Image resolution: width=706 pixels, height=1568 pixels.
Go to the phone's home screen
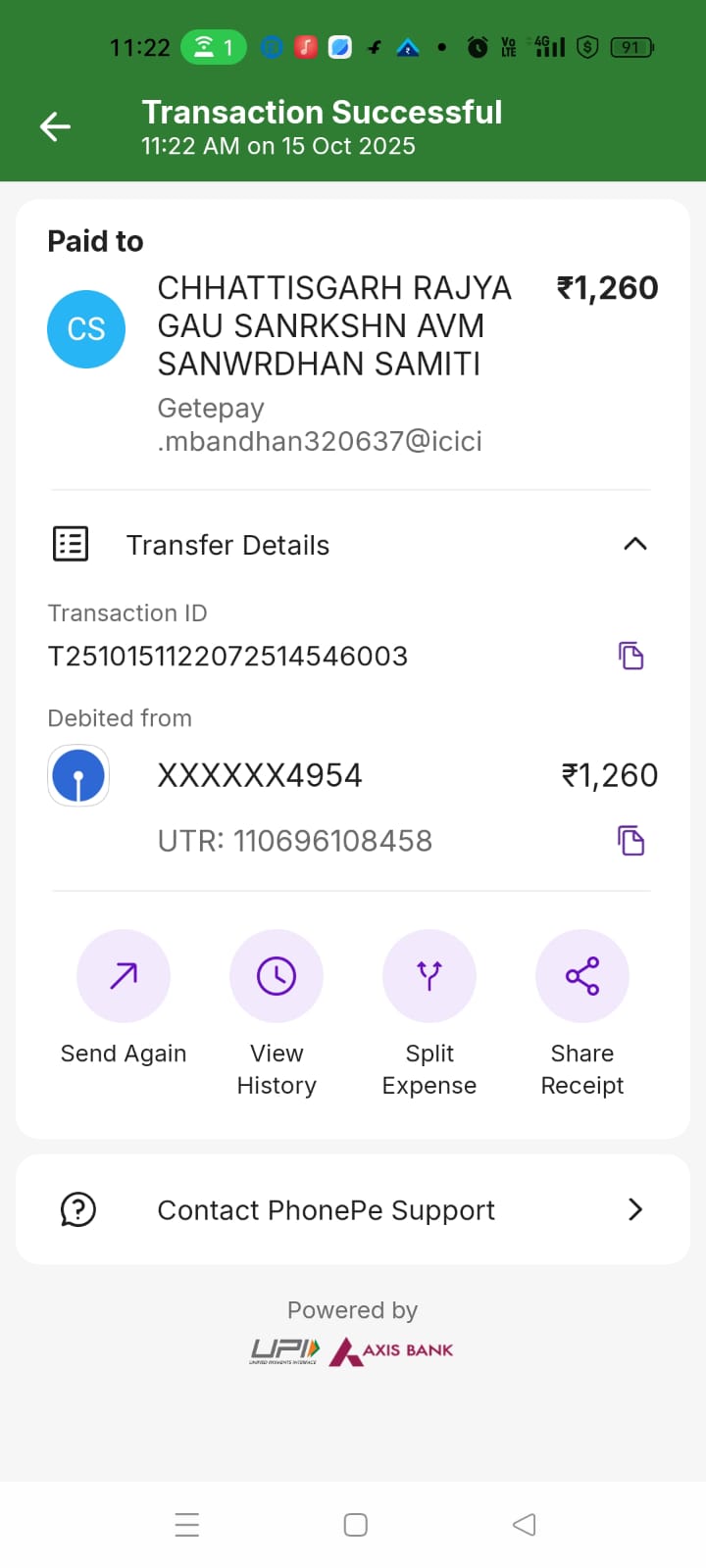pos(356,1525)
